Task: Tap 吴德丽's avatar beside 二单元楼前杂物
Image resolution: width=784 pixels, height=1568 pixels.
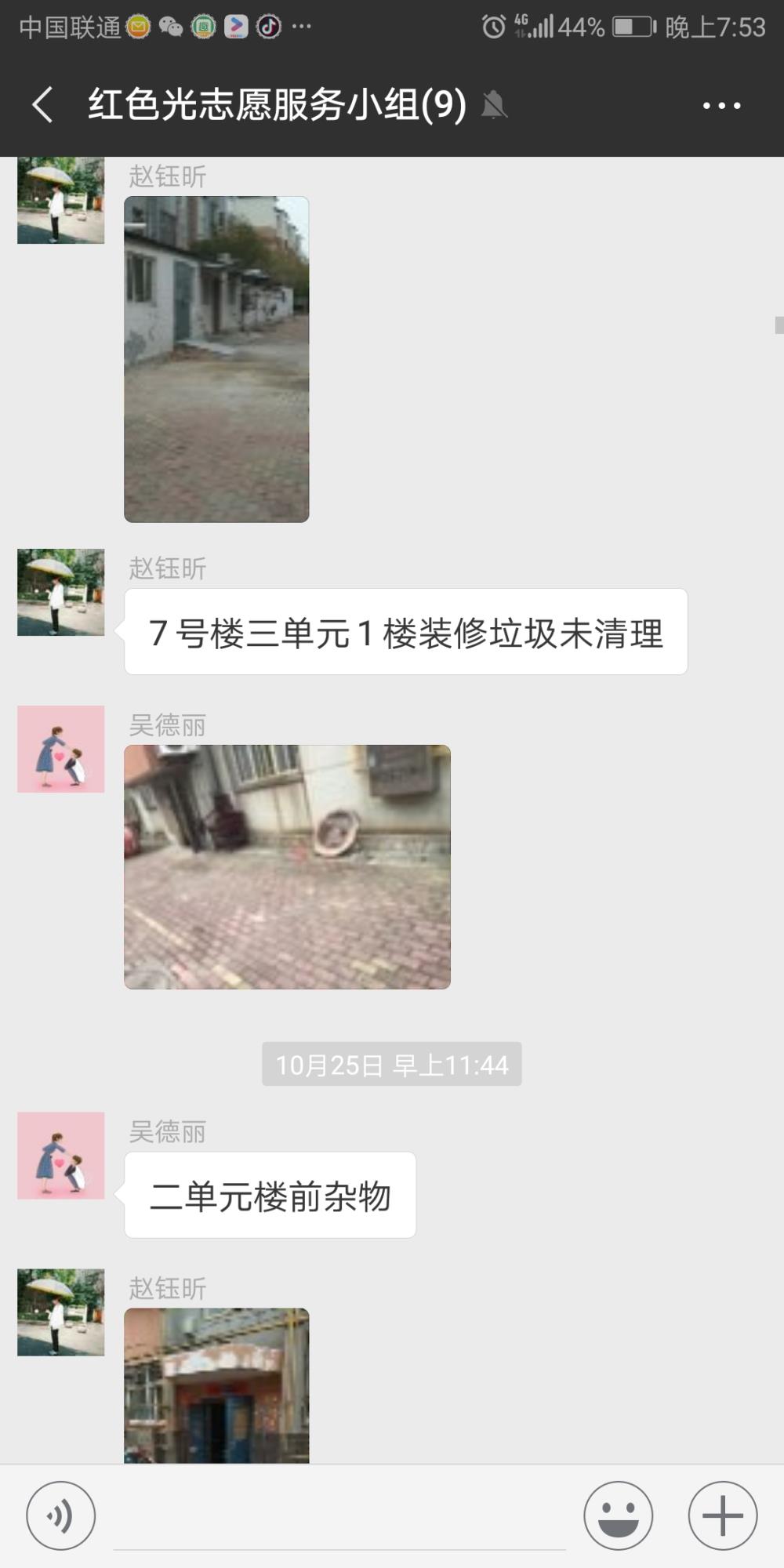Action: coord(61,1155)
